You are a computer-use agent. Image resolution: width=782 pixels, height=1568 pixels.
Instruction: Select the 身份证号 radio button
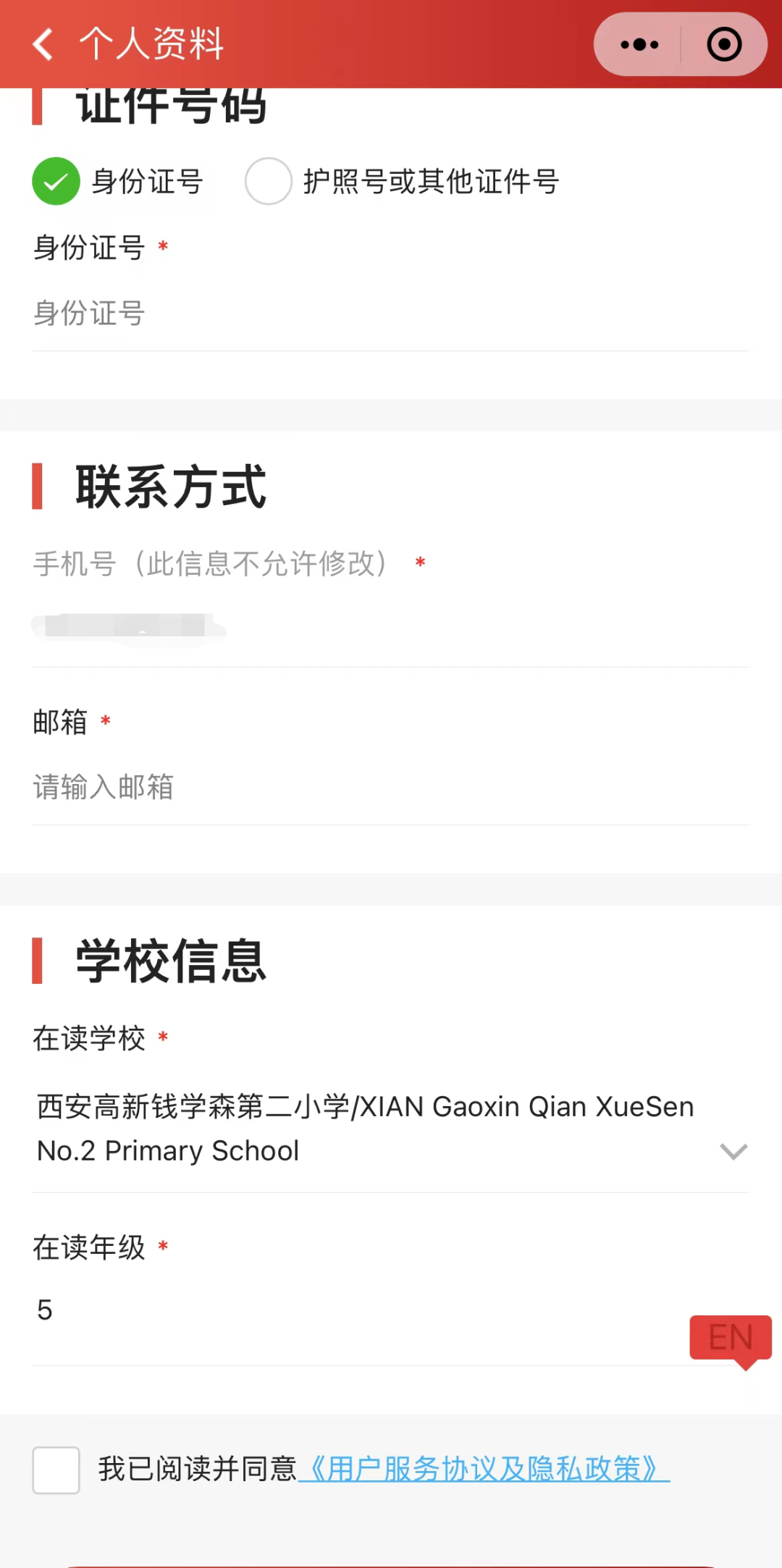pos(56,181)
